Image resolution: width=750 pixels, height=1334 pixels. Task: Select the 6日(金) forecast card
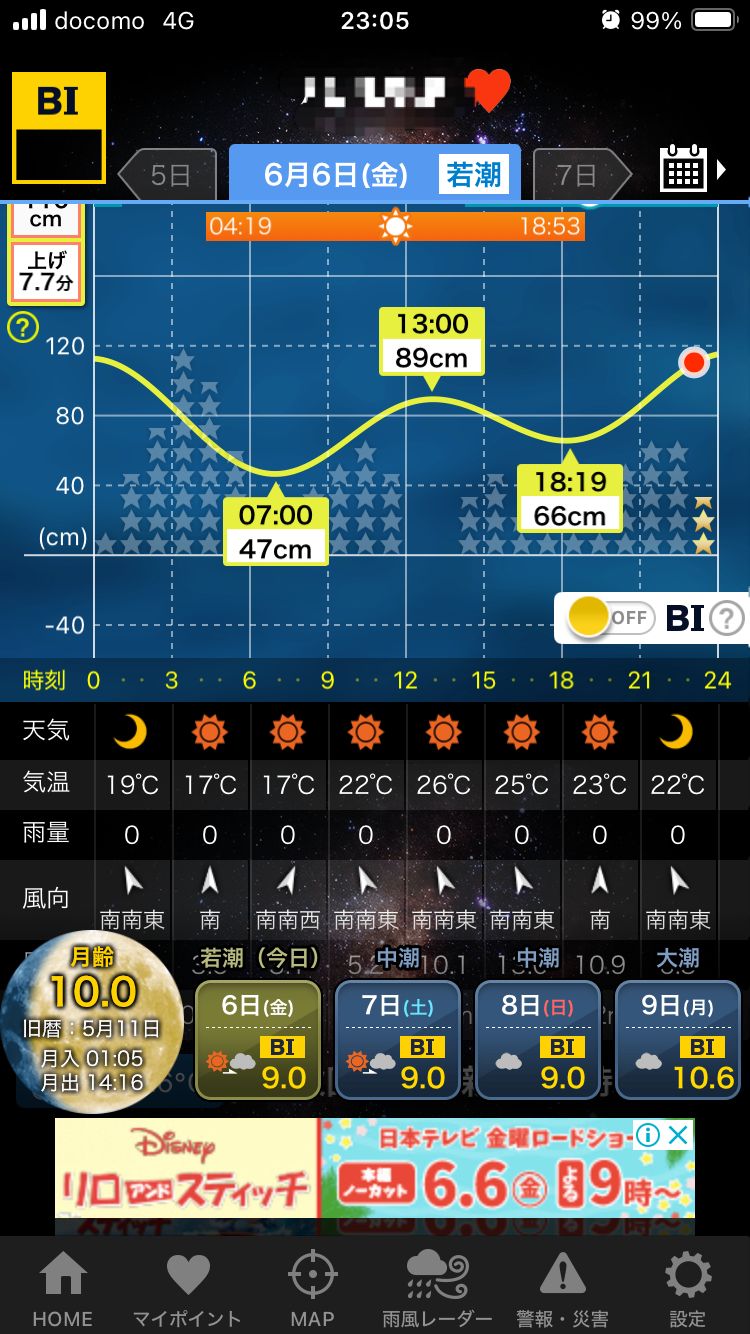click(257, 1040)
